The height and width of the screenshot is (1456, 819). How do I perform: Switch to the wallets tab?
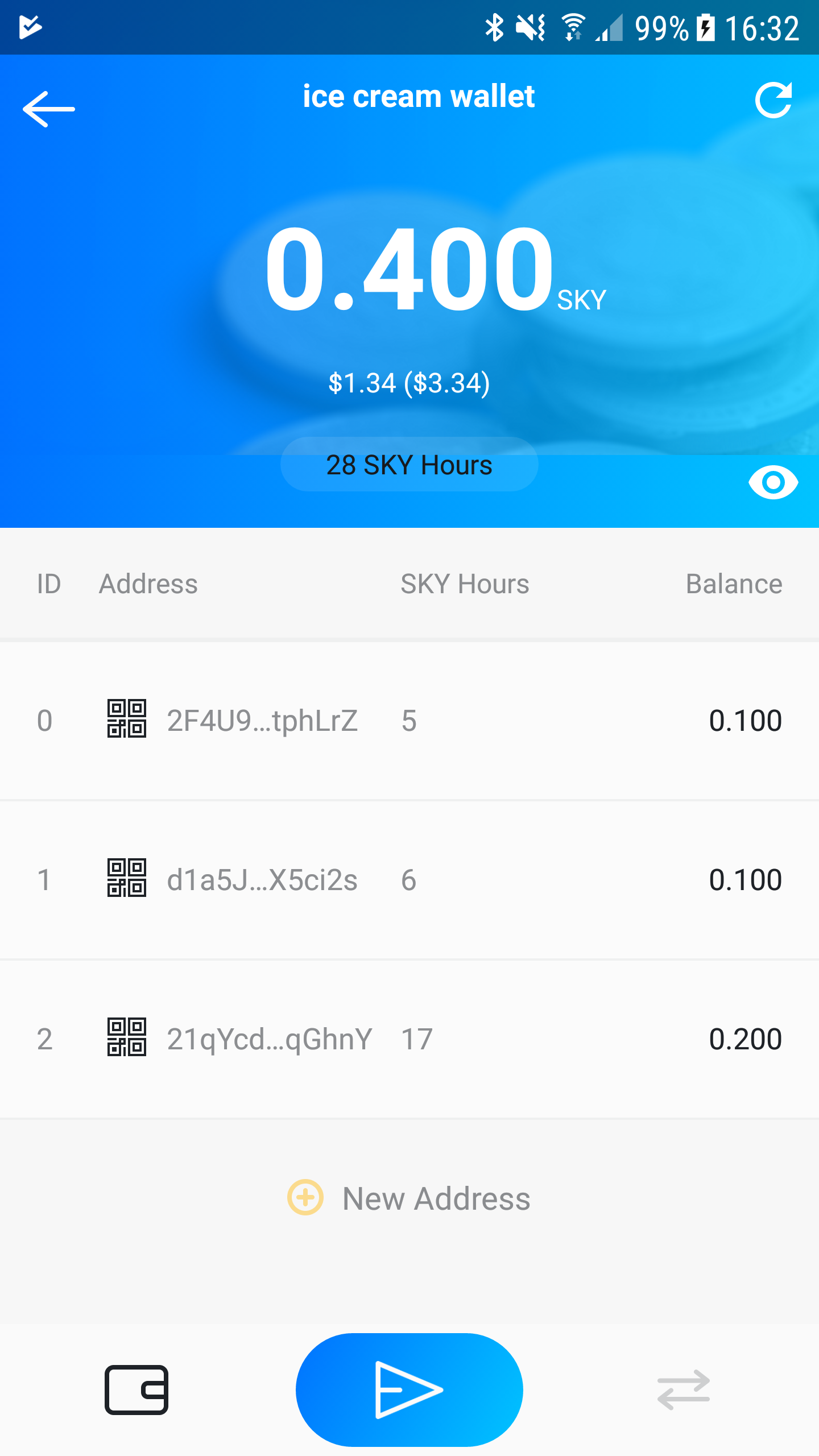136,1389
